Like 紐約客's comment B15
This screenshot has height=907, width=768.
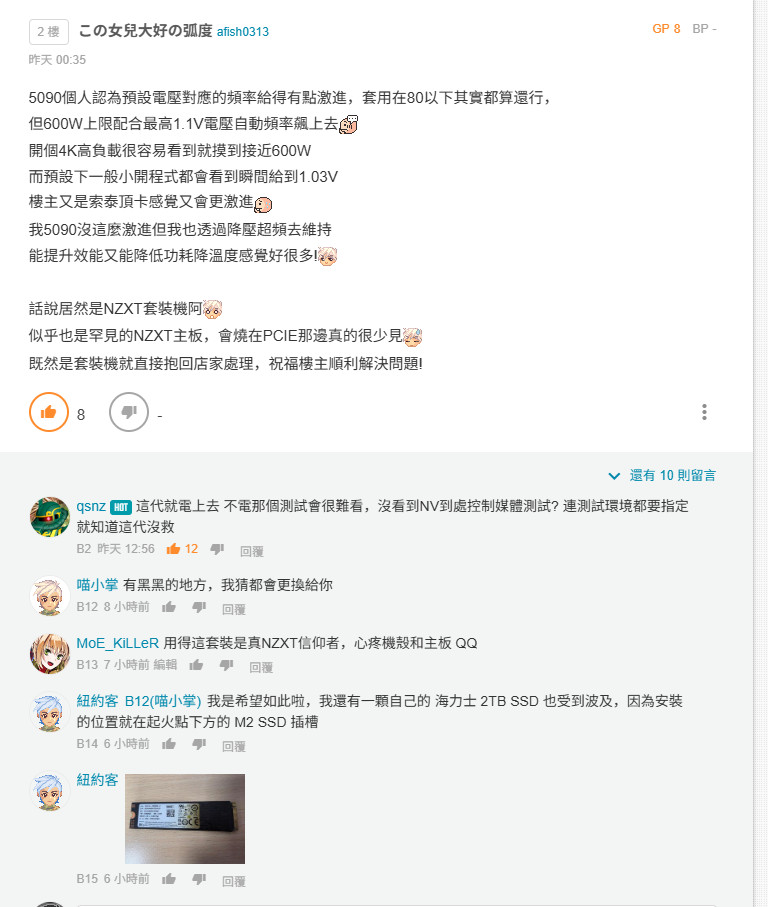click(x=169, y=879)
